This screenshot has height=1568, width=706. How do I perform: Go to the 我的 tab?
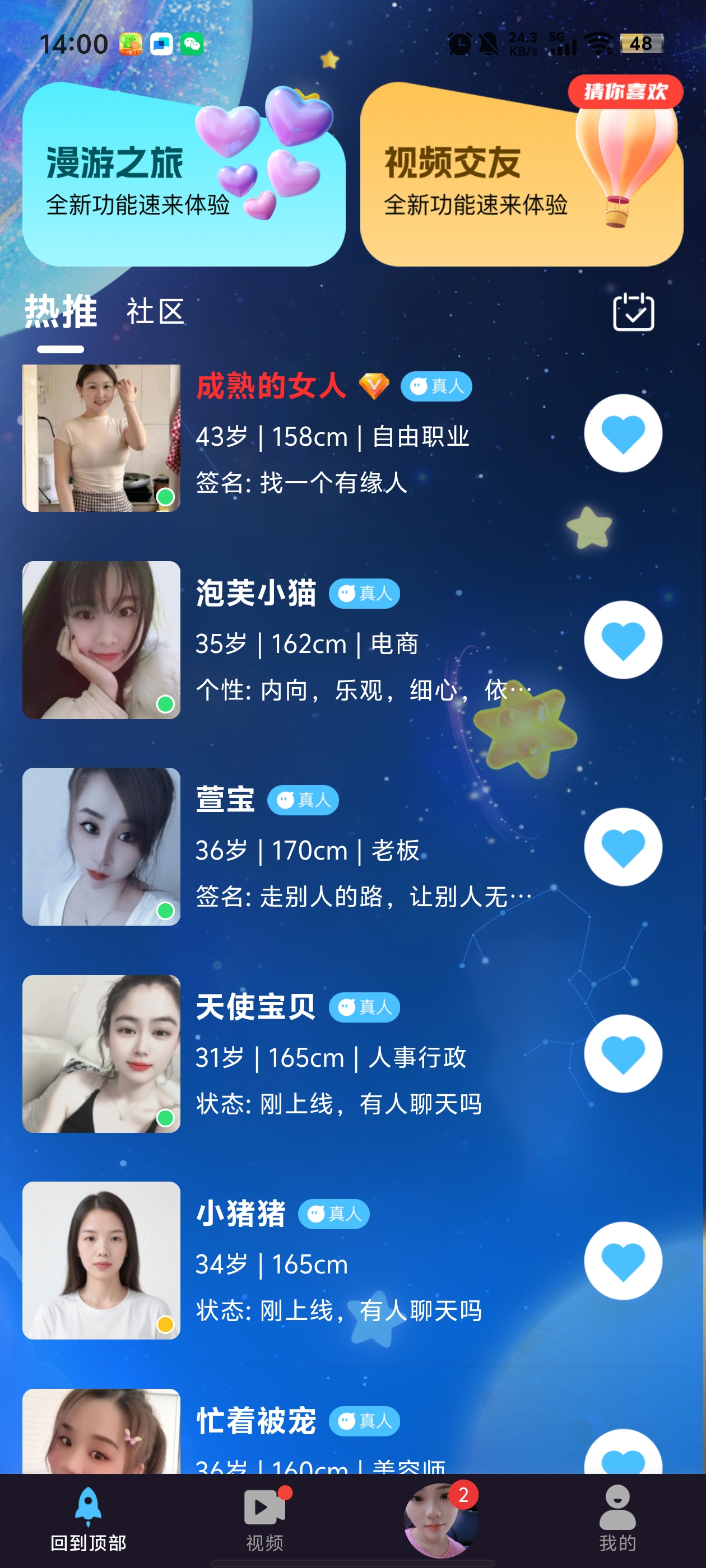click(617, 1519)
